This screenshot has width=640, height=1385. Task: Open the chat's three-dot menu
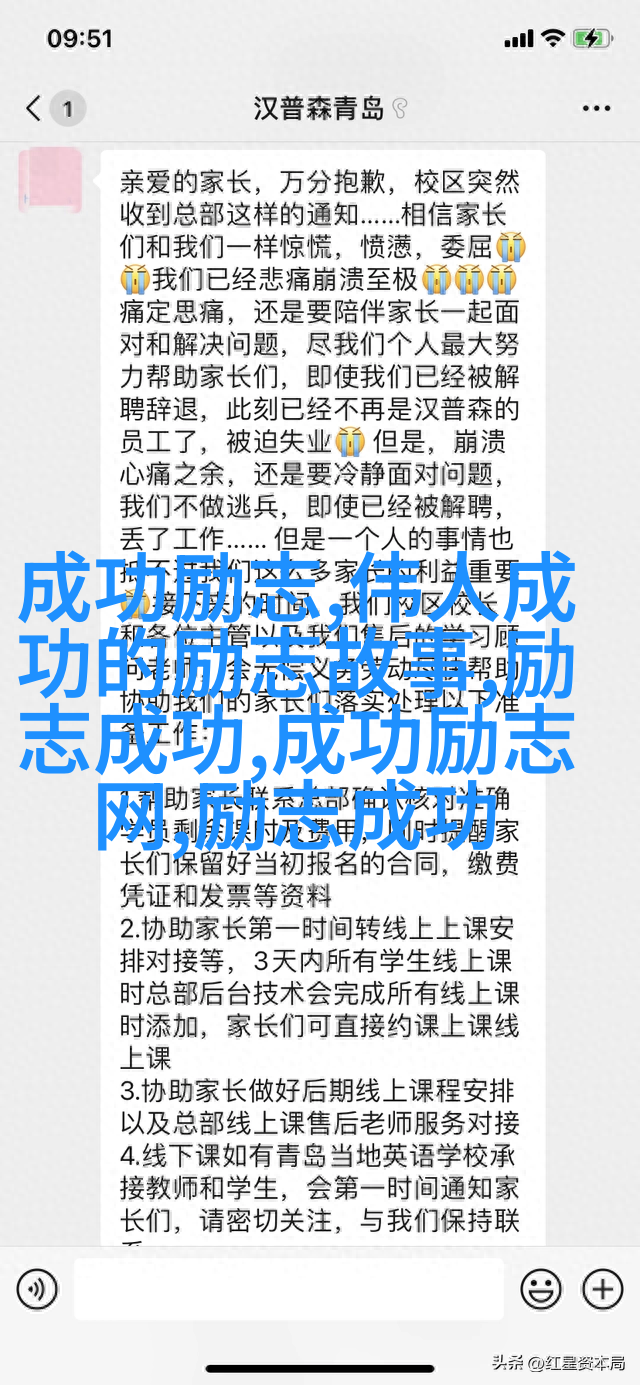click(x=596, y=107)
